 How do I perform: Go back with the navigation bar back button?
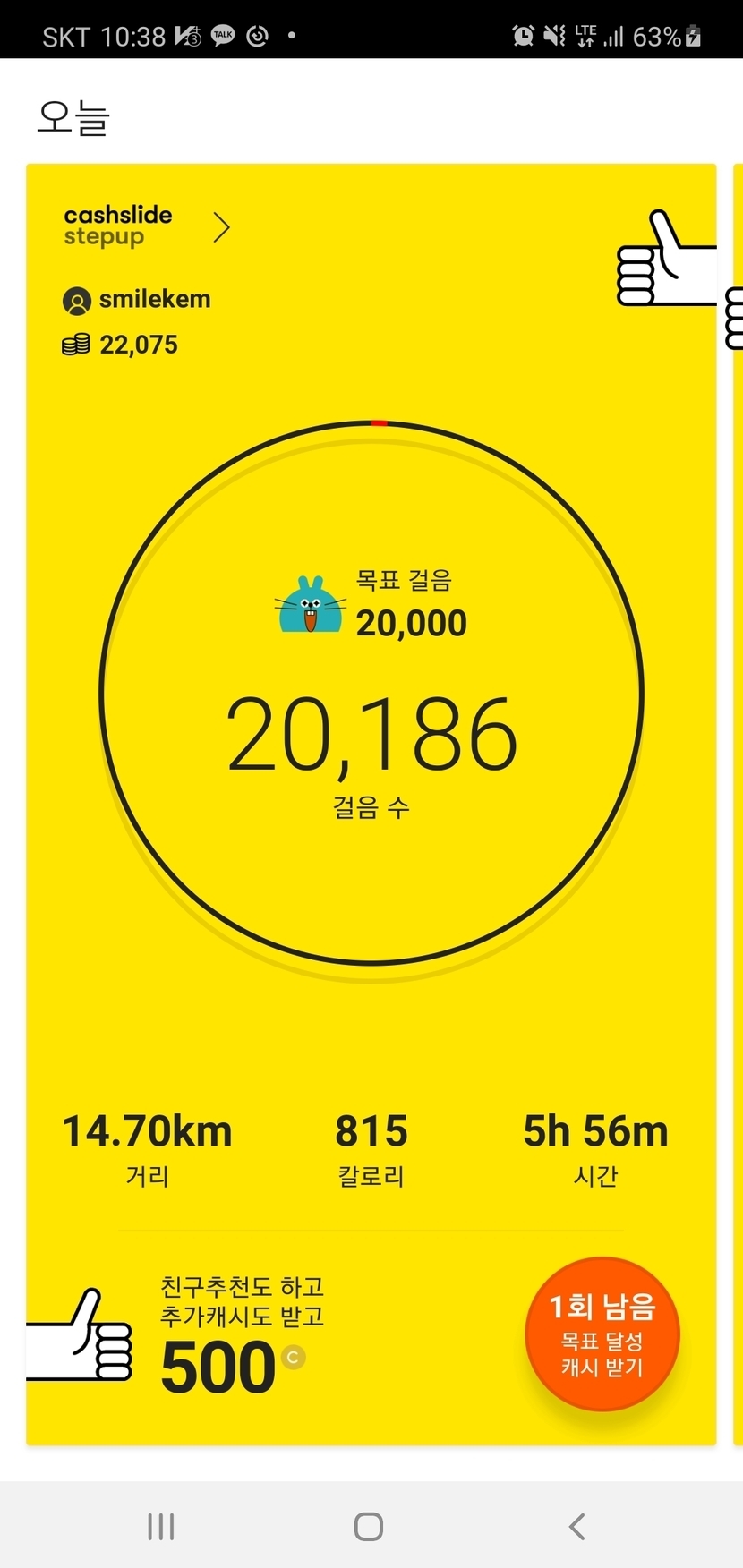click(577, 1526)
